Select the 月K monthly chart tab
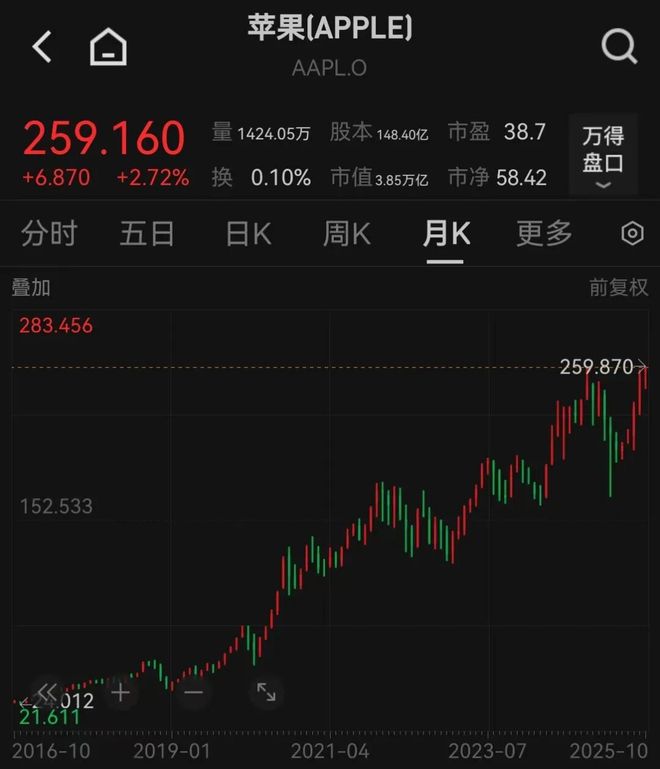This screenshot has width=660, height=769. click(x=445, y=234)
